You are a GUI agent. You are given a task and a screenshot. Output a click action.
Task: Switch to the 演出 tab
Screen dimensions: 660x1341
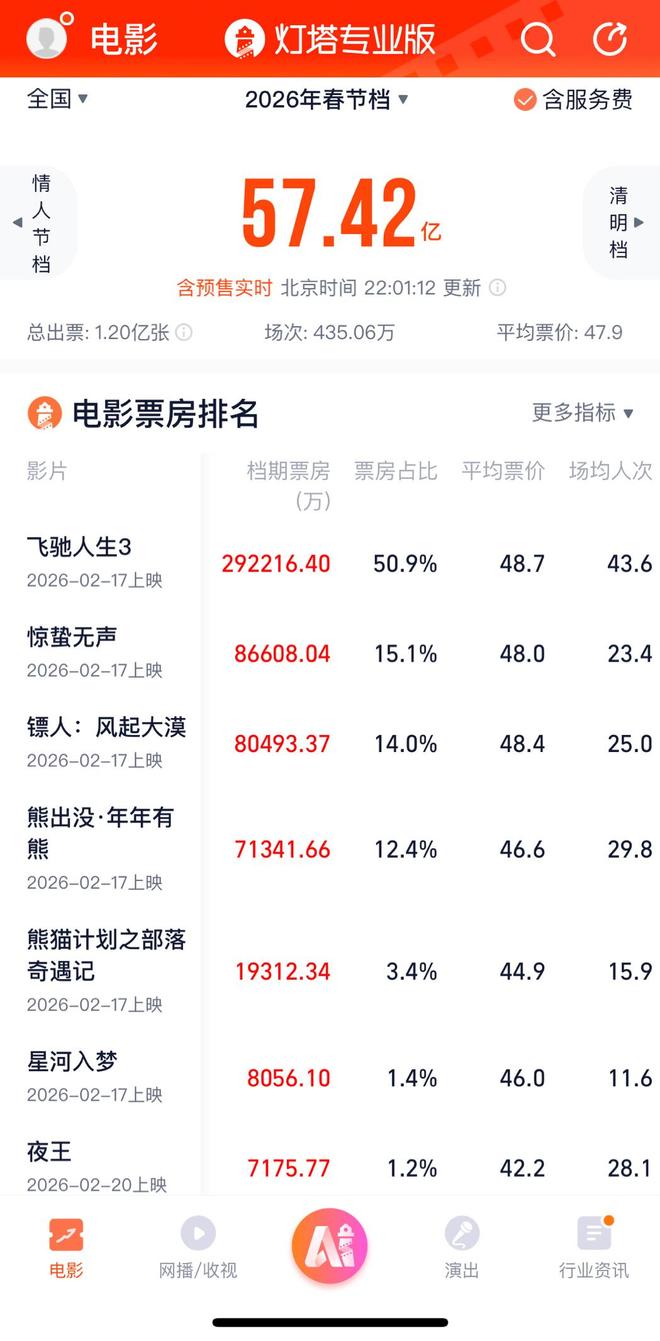[462, 1247]
